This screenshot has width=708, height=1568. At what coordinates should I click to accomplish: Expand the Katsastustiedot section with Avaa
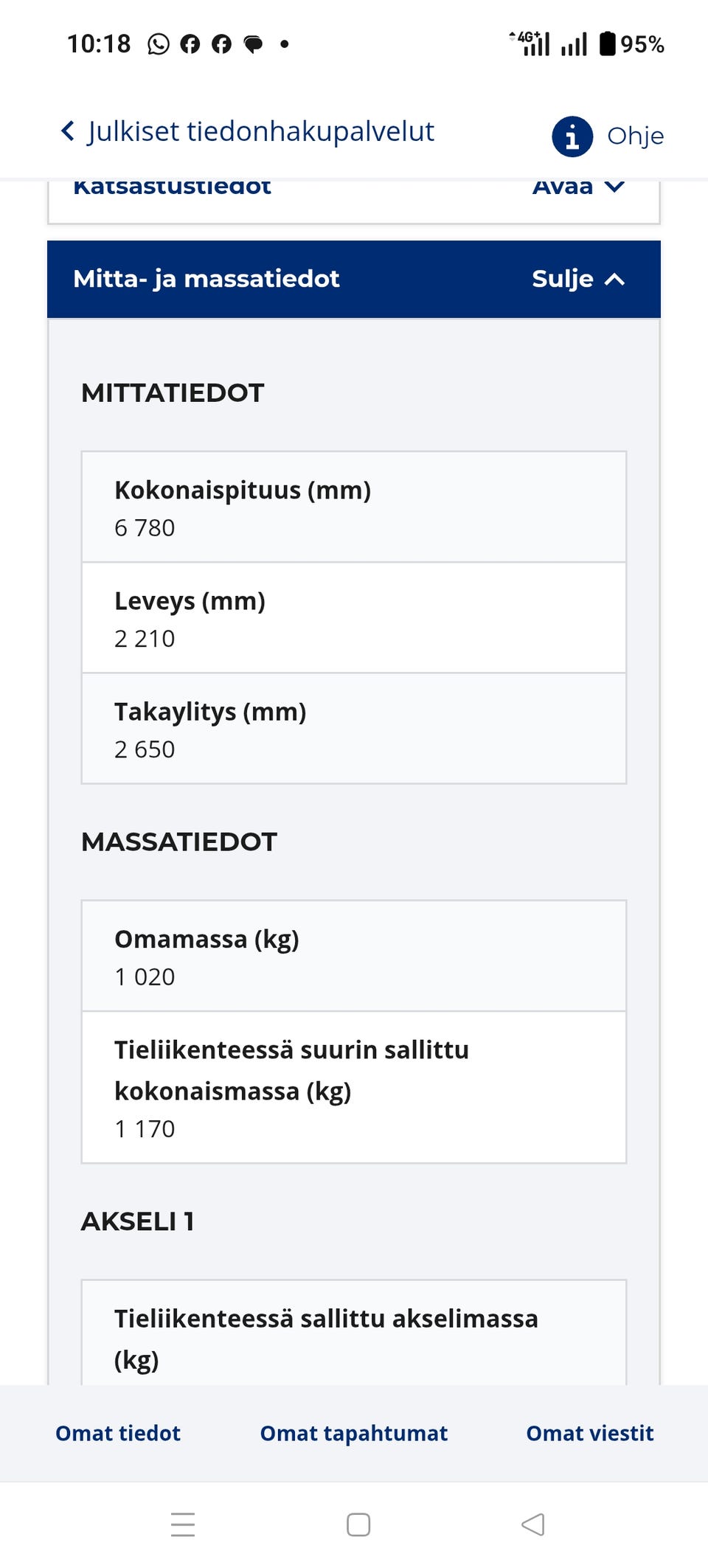pyautogui.click(x=564, y=187)
